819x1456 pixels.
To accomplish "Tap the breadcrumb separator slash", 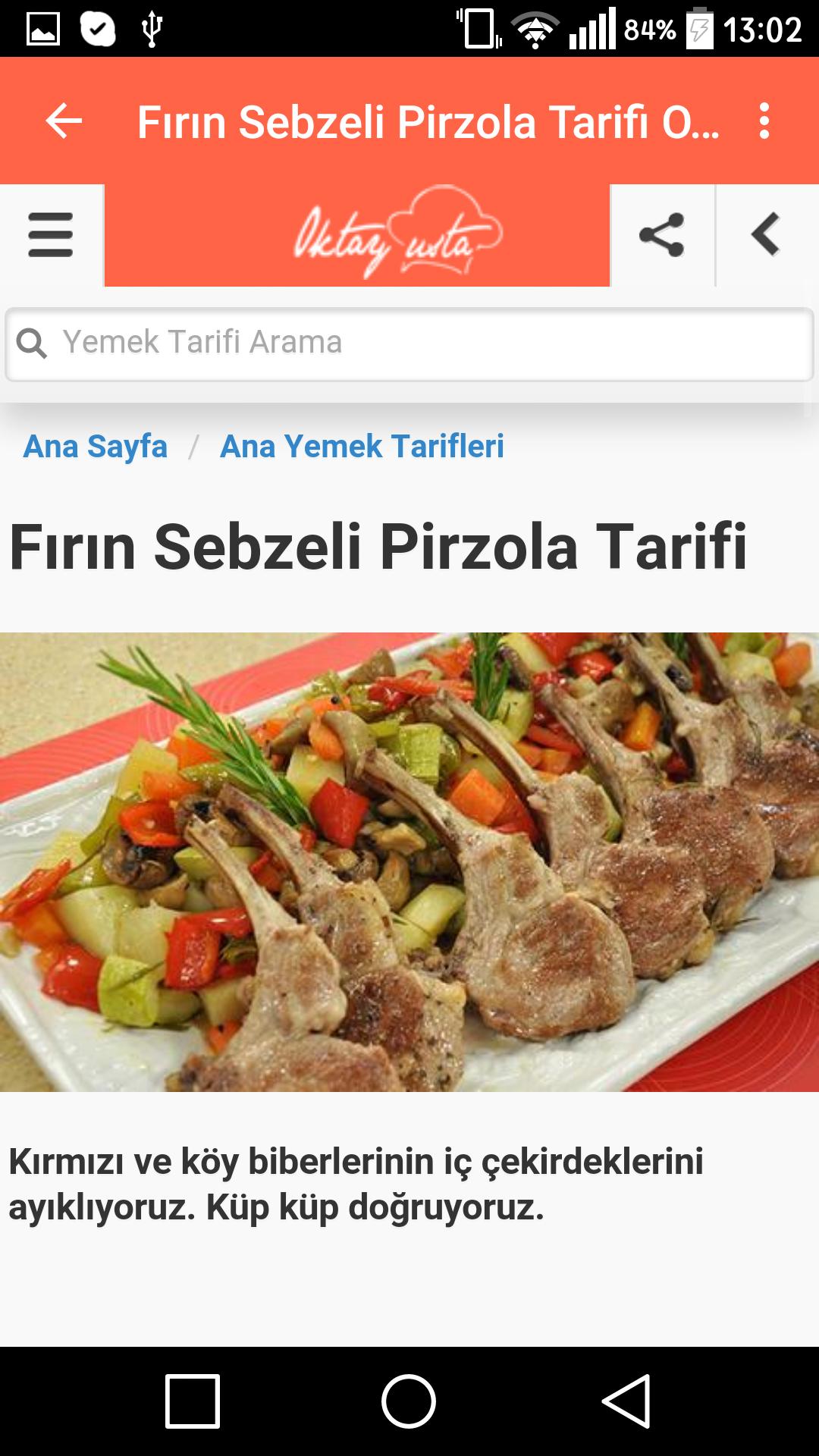I will (x=196, y=447).
